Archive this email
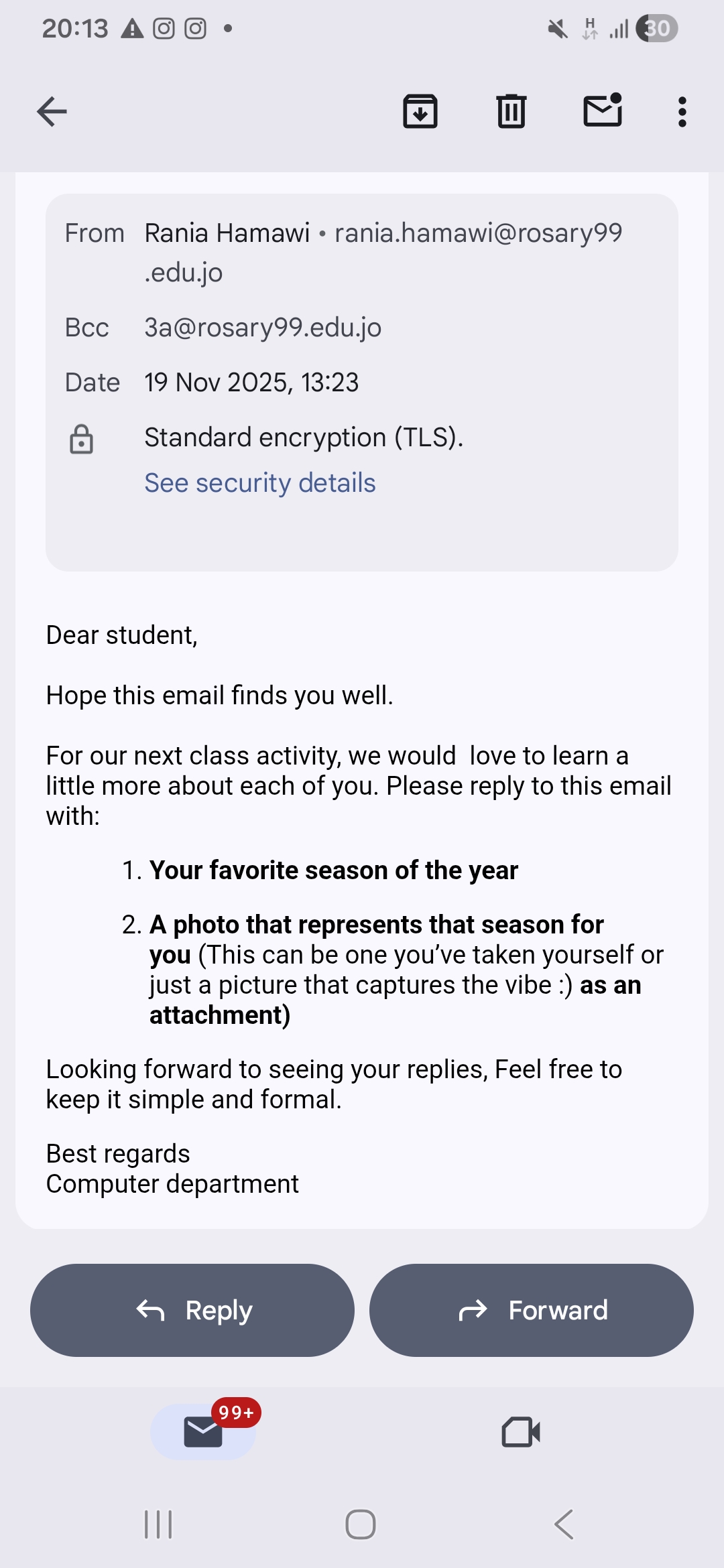 pyautogui.click(x=420, y=111)
